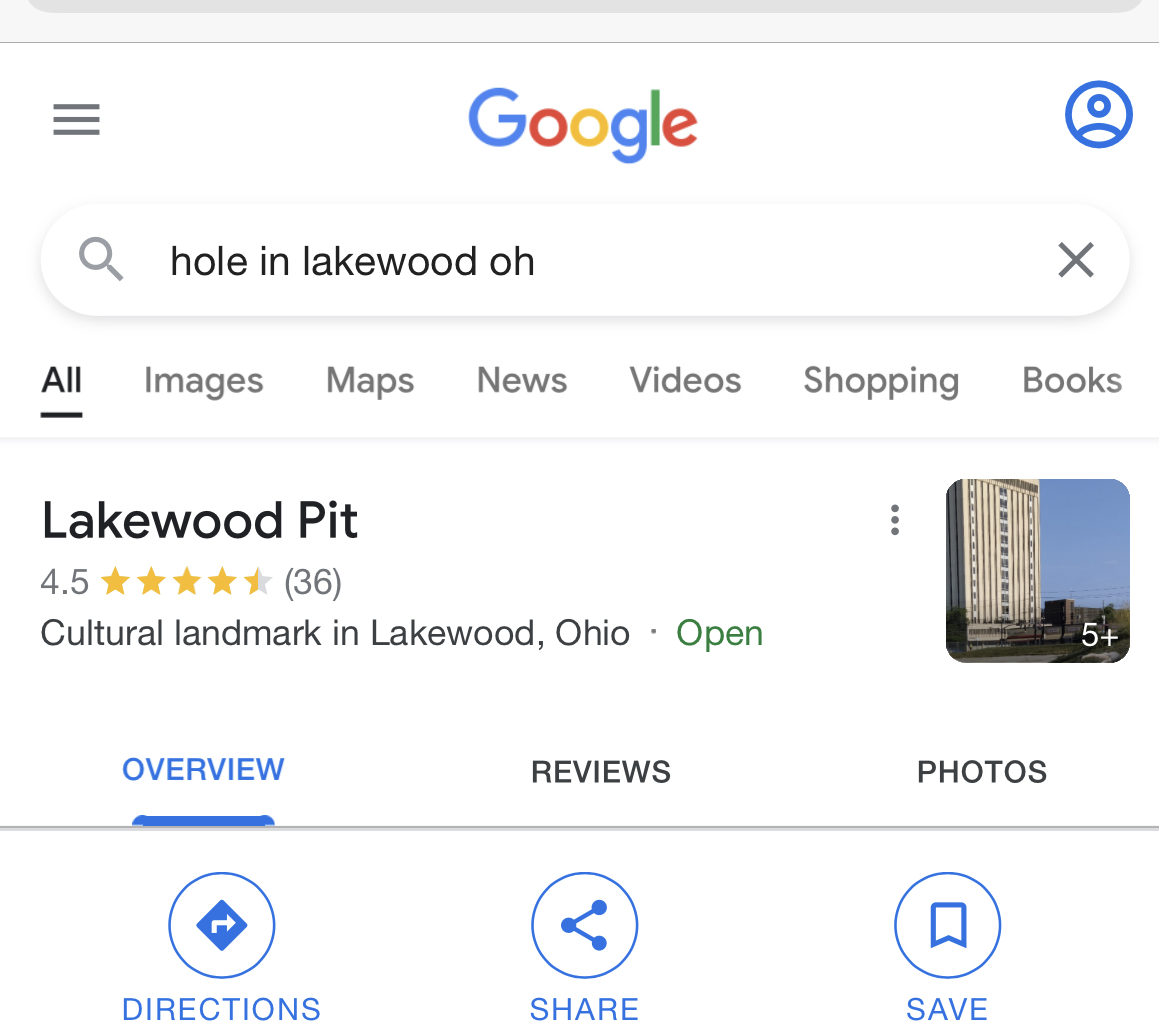Open the hamburger menu
The height and width of the screenshot is (1029, 1159).
click(76, 120)
